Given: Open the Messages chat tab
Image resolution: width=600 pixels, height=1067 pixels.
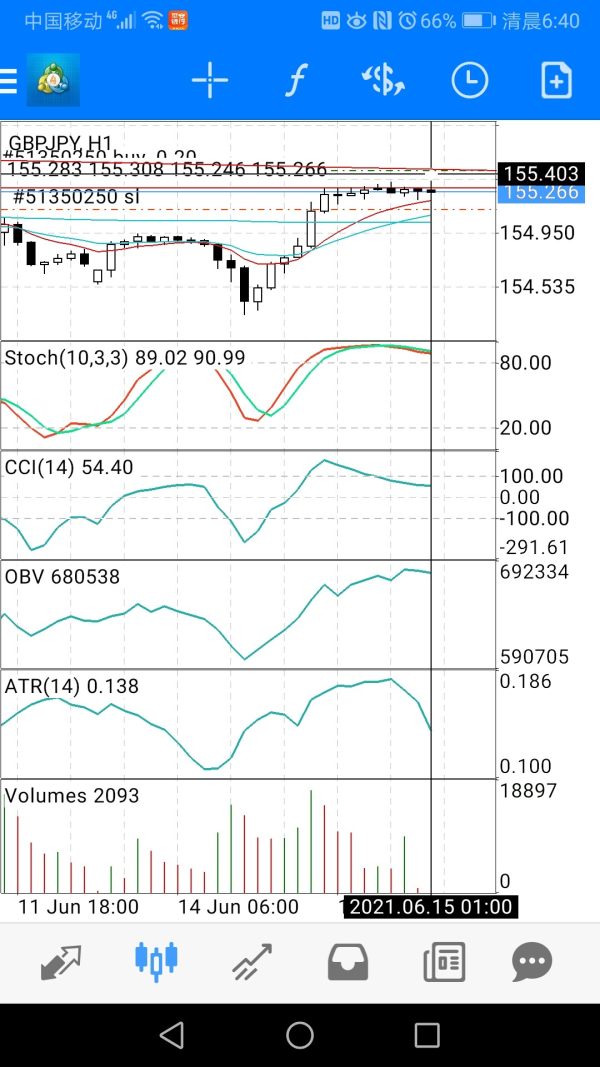Looking at the screenshot, I should coord(532,962).
